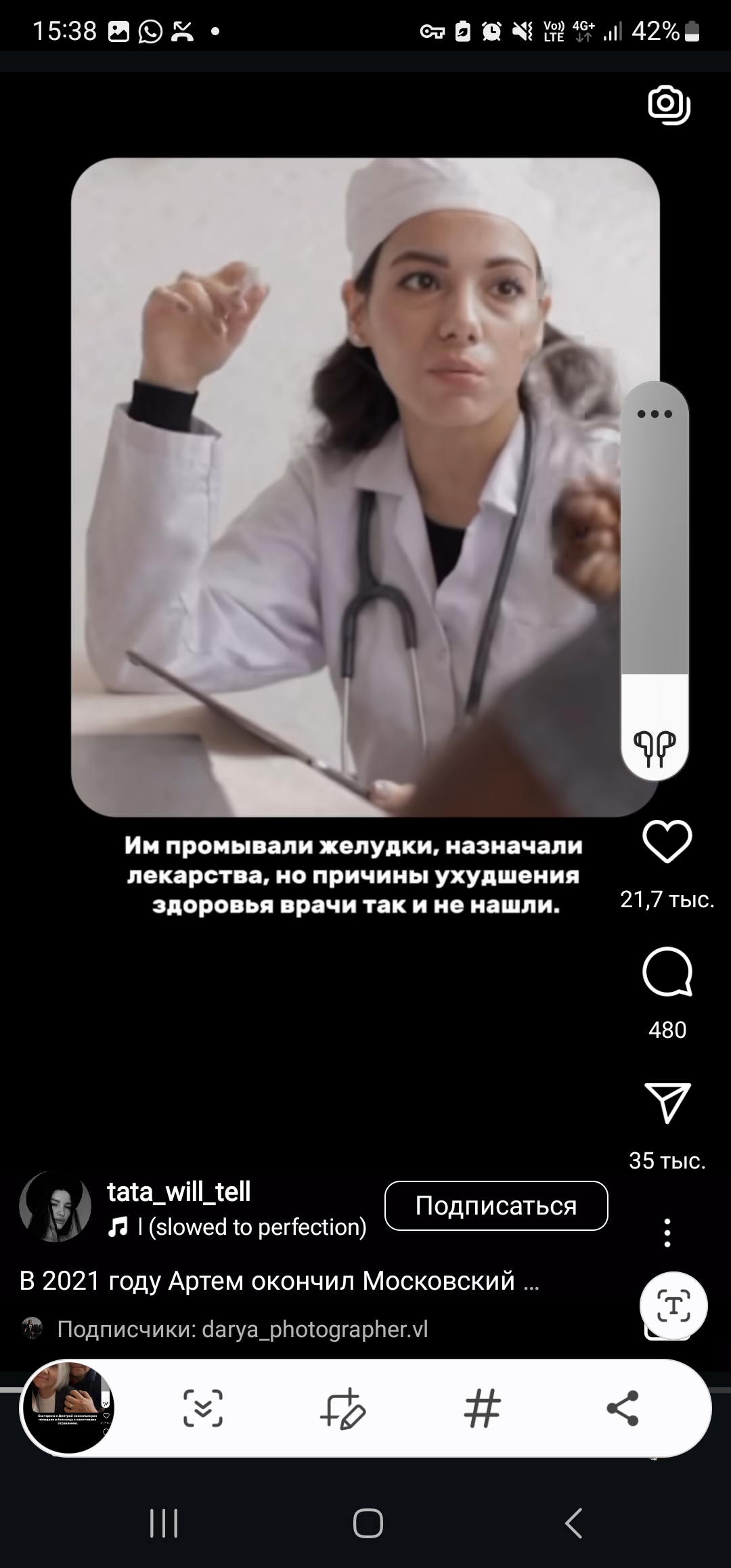
Task: Open the tata_will_tell username
Action: click(179, 1192)
